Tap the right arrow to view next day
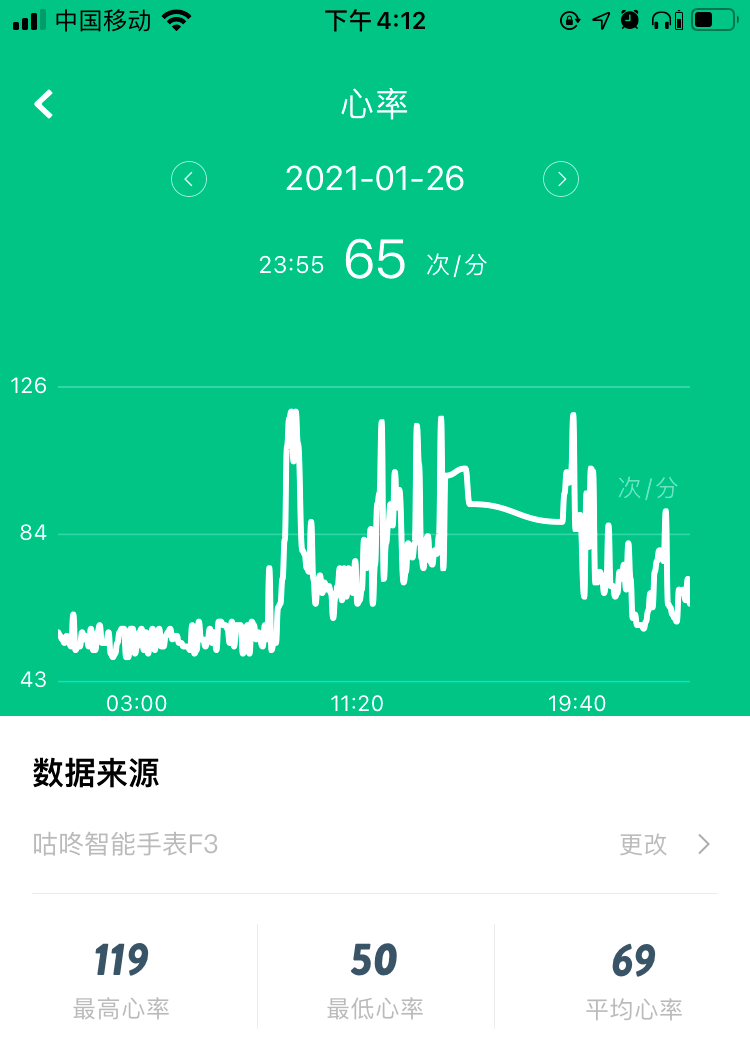The image size is (750, 1037). click(561, 179)
